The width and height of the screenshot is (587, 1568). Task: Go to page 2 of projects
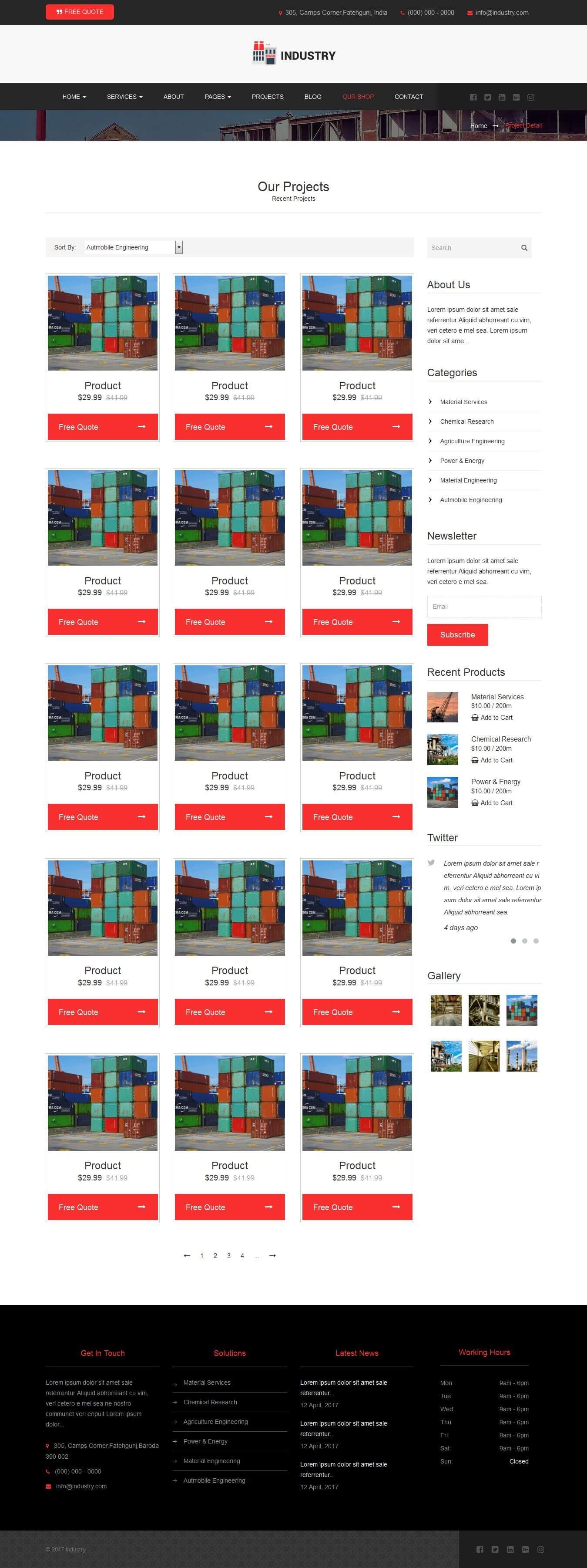[x=215, y=1256]
